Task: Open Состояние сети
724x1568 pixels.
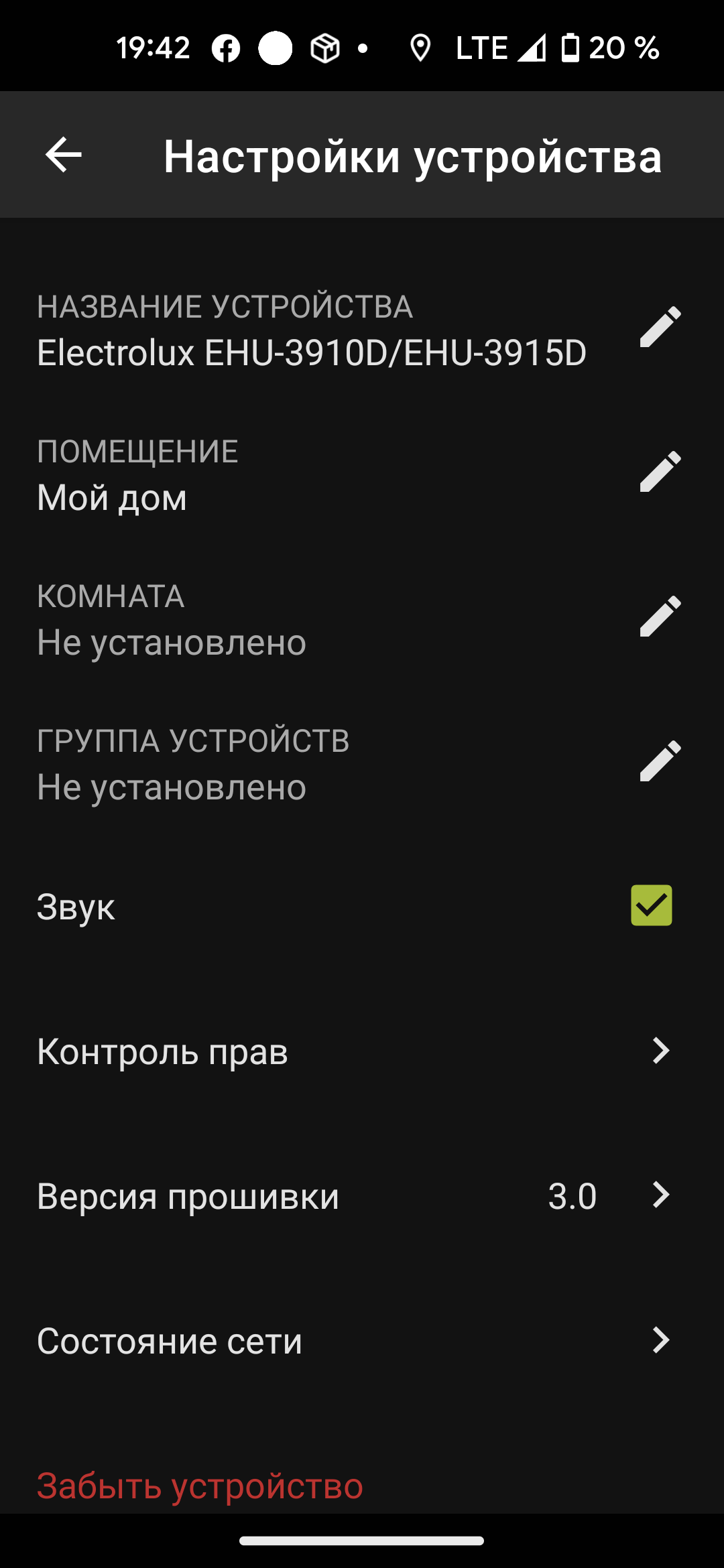Action: point(362,1340)
